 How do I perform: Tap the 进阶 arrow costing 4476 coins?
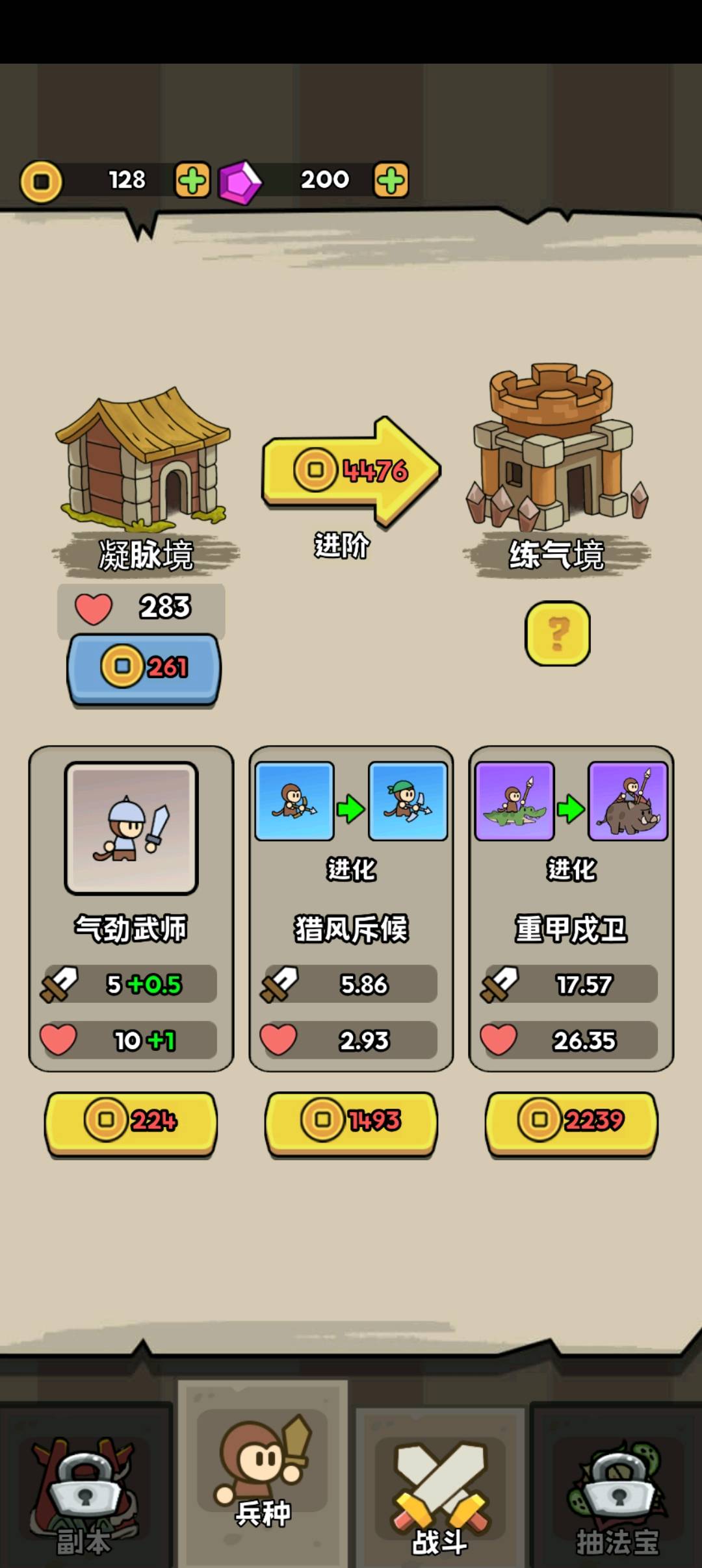[x=351, y=470]
